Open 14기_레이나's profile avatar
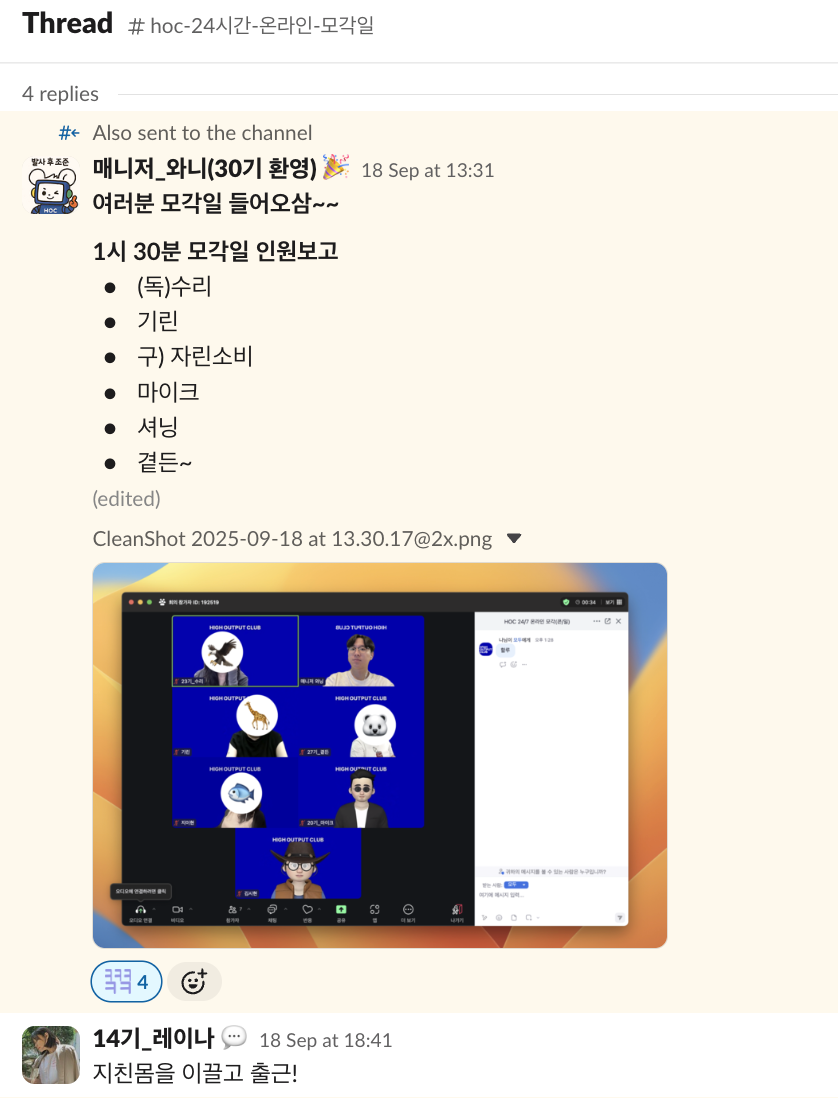The width and height of the screenshot is (838, 1098). 50,1054
